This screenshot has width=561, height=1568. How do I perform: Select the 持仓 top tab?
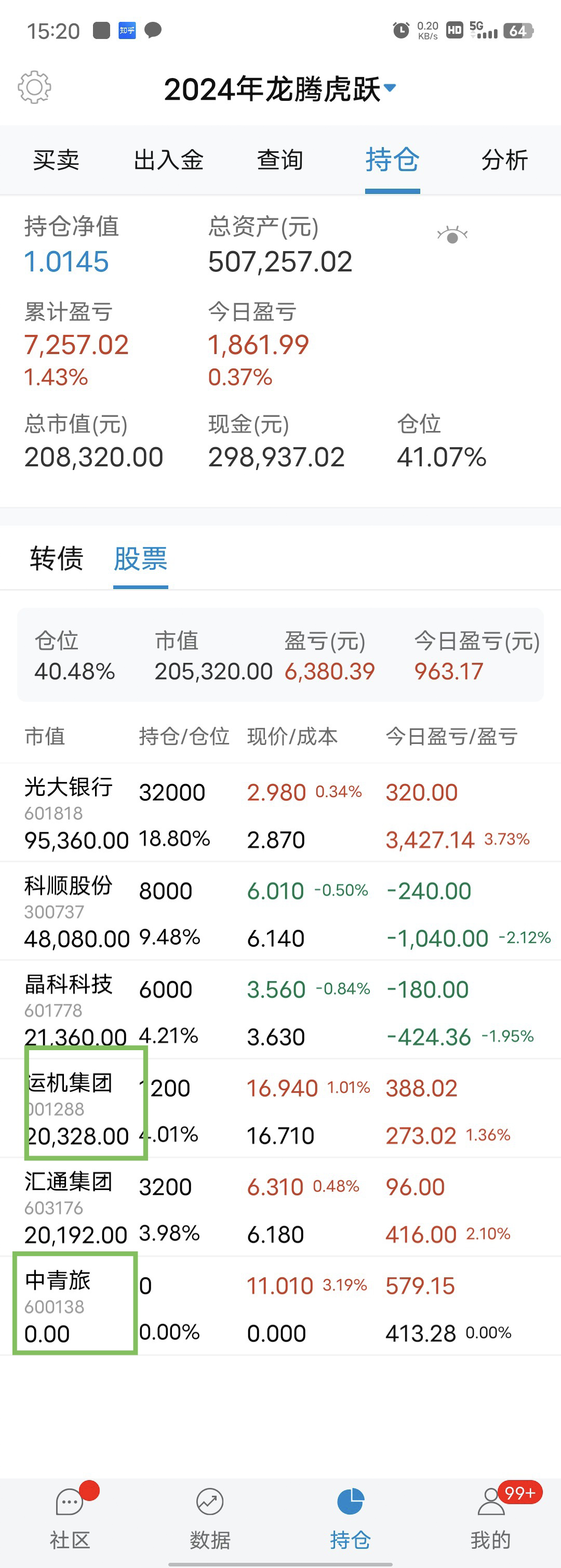point(393,160)
